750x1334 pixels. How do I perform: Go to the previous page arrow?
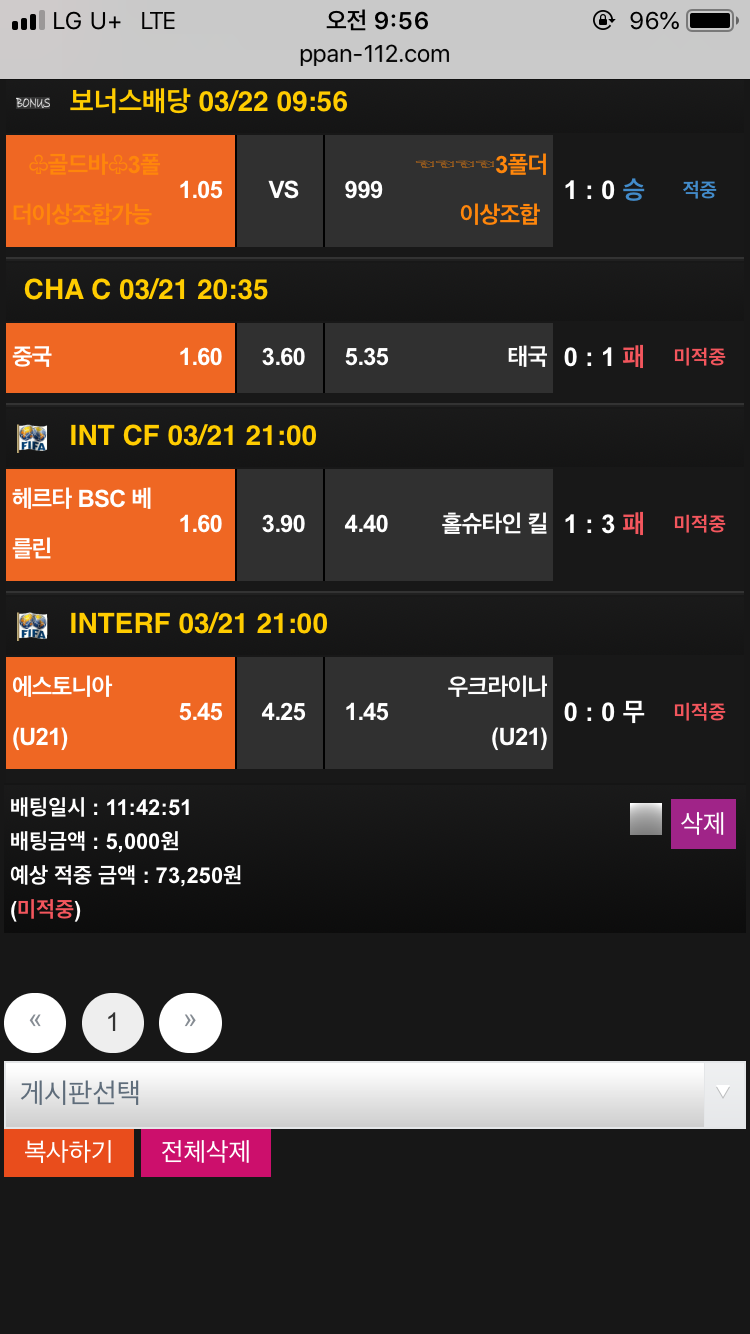[x=35, y=1023]
